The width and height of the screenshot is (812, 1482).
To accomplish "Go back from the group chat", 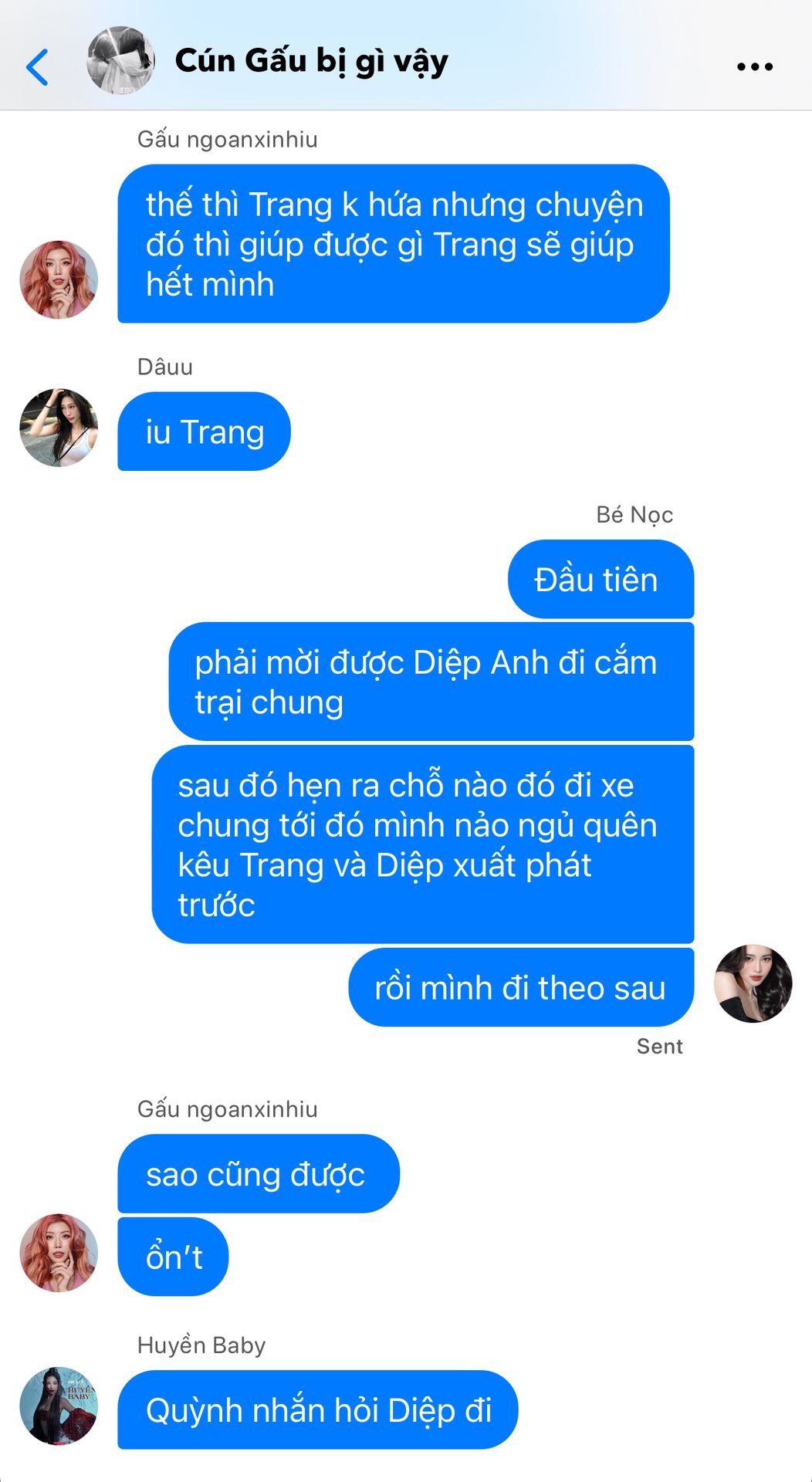I will pos(37,67).
